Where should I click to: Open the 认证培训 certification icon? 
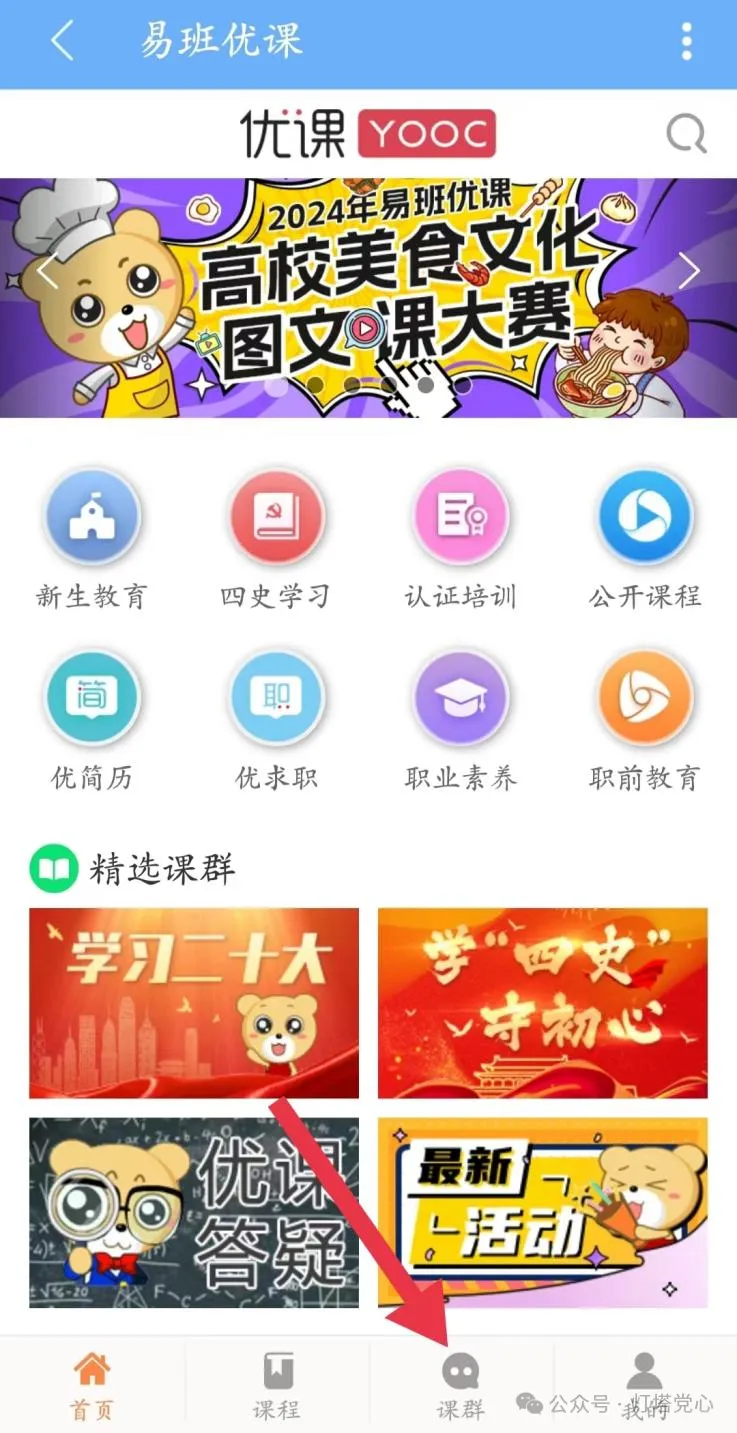460,516
